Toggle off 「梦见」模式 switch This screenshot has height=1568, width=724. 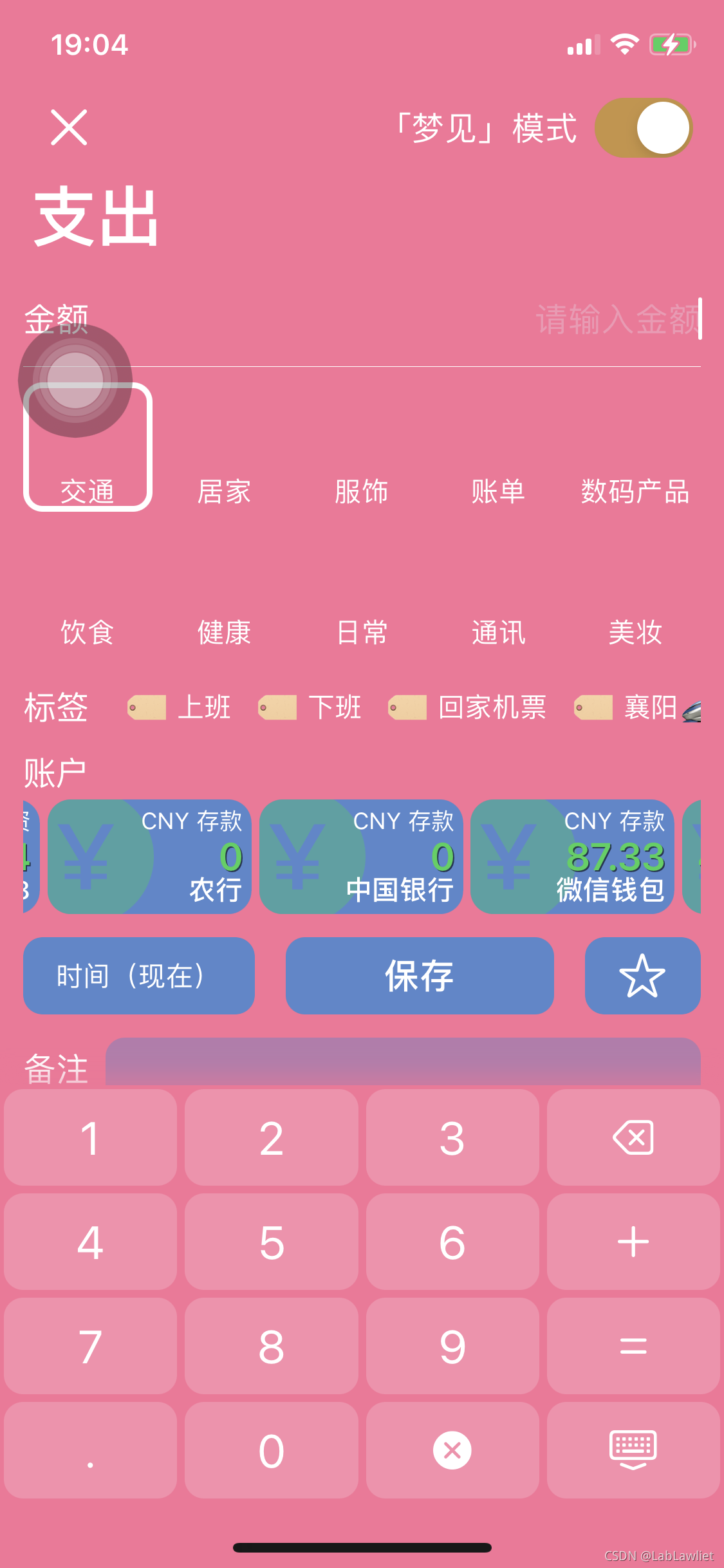644,128
